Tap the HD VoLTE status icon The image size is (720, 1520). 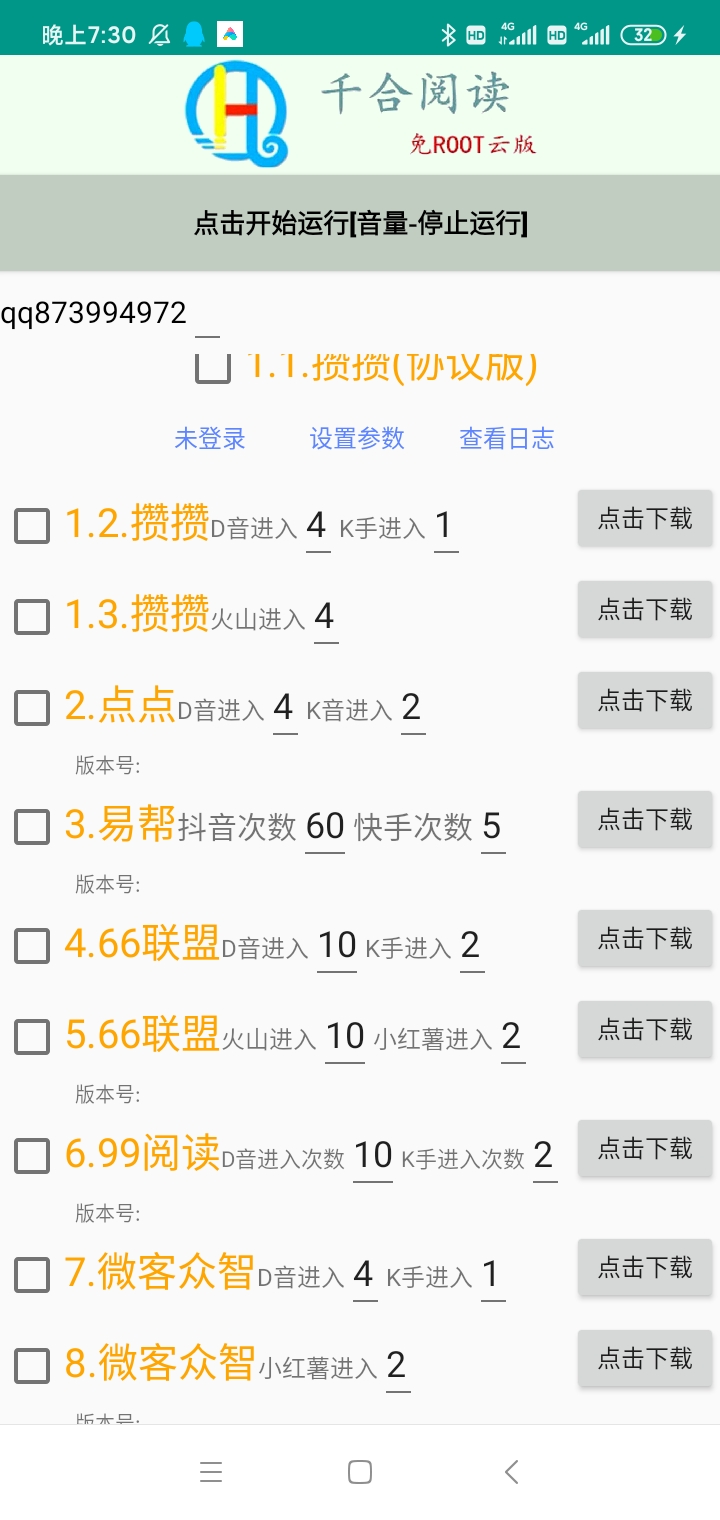pyautogui.click(x=475, y=33)
